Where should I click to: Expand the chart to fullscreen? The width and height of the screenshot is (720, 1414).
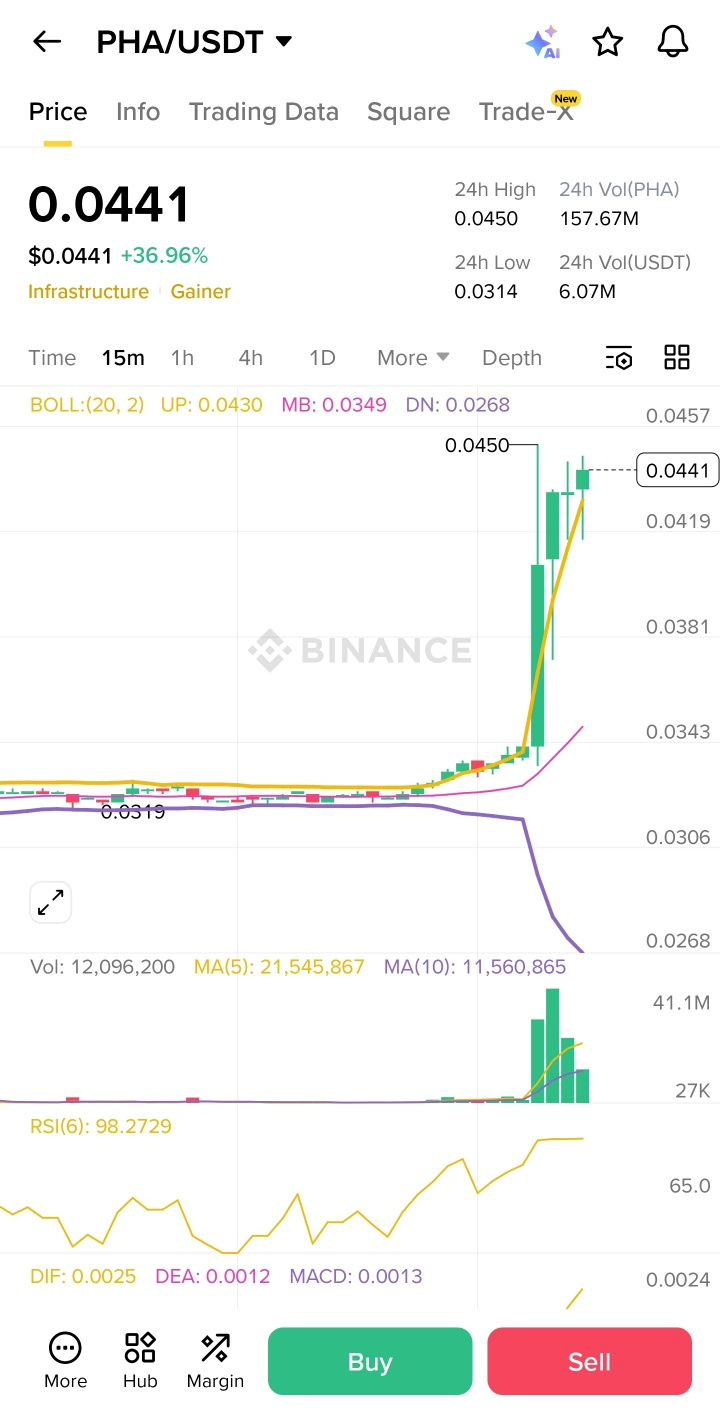point(50,902)
